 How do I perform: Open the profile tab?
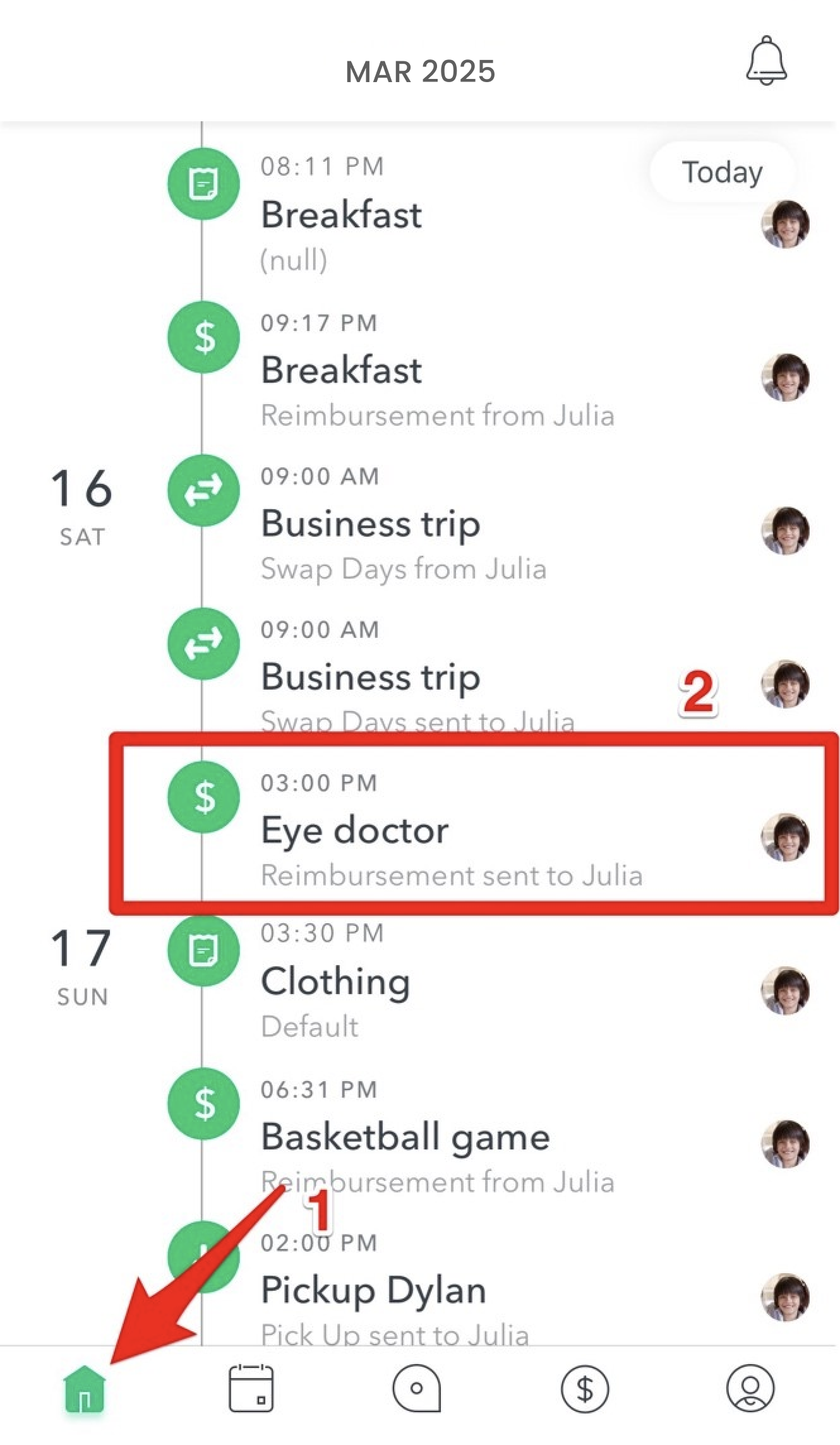(x=750, y=1388)
